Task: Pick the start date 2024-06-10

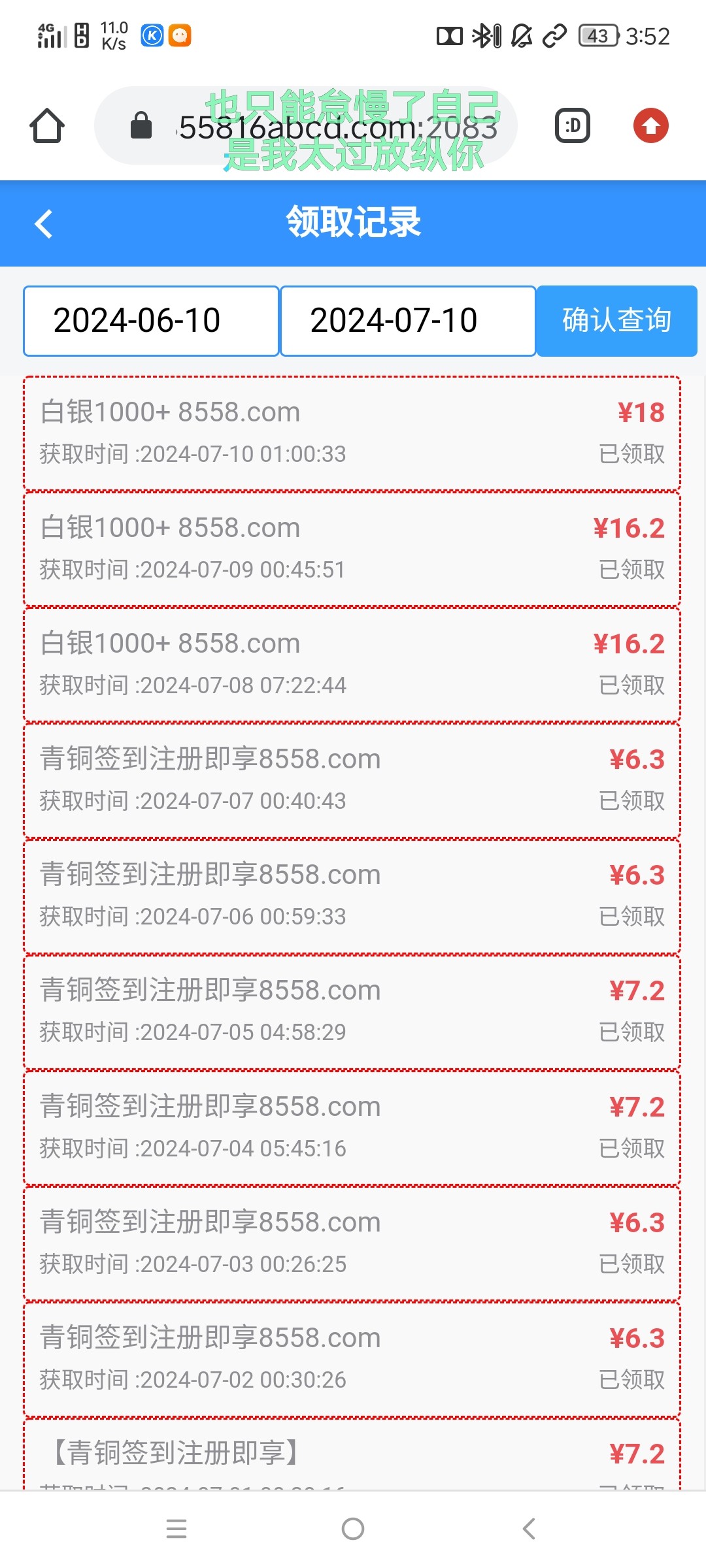Action: pos(151,321)
